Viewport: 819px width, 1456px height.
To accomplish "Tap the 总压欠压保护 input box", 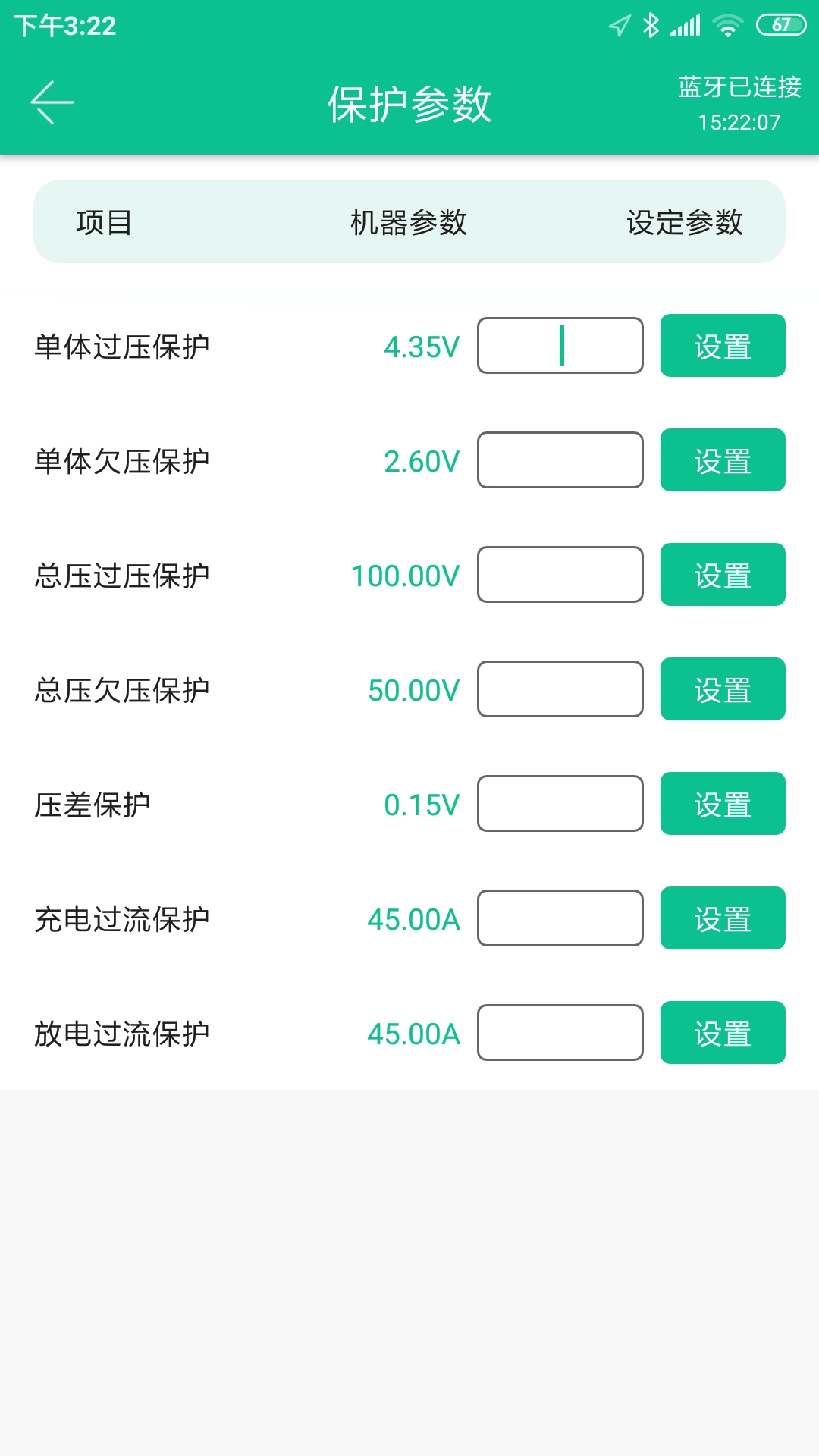I will (560, 689).
